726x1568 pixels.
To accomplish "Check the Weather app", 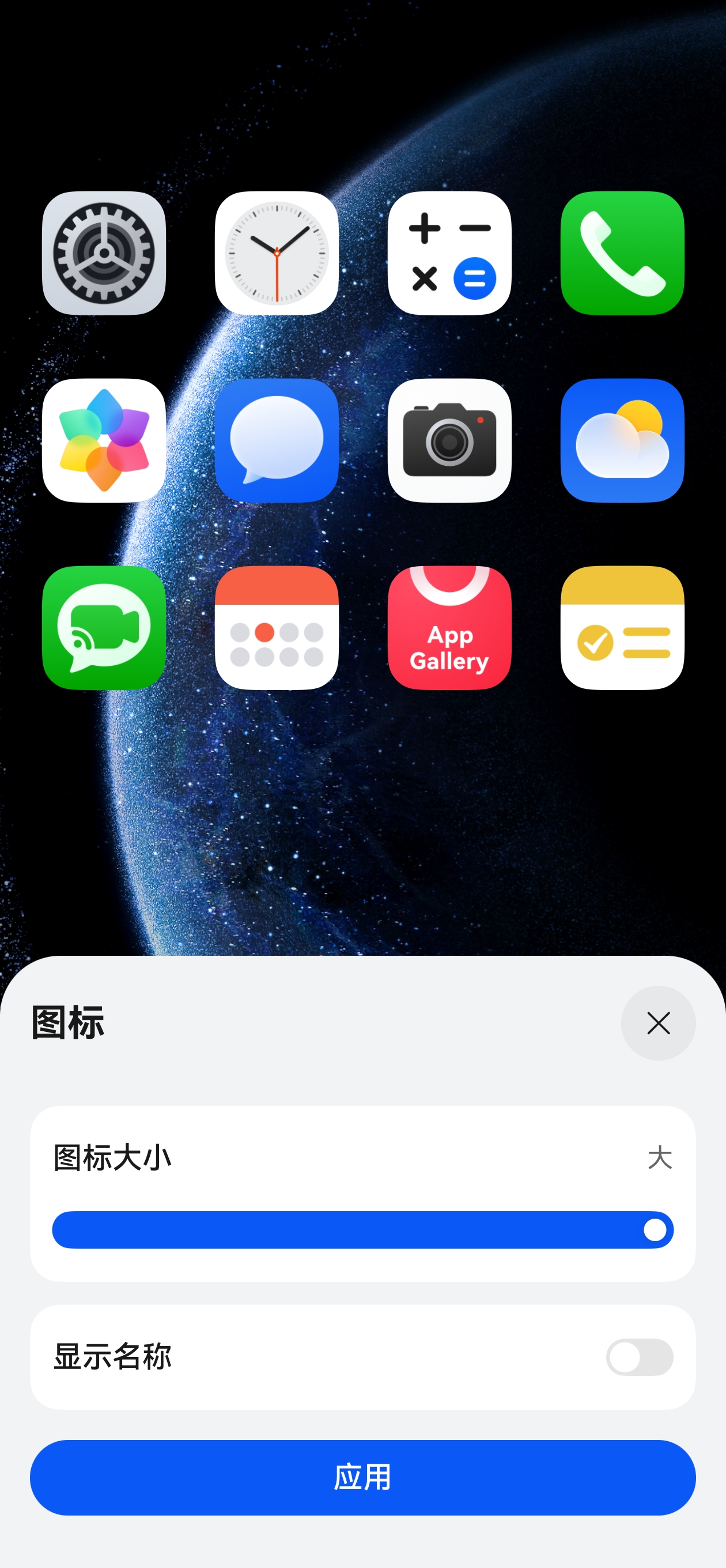I will (622, 440).
